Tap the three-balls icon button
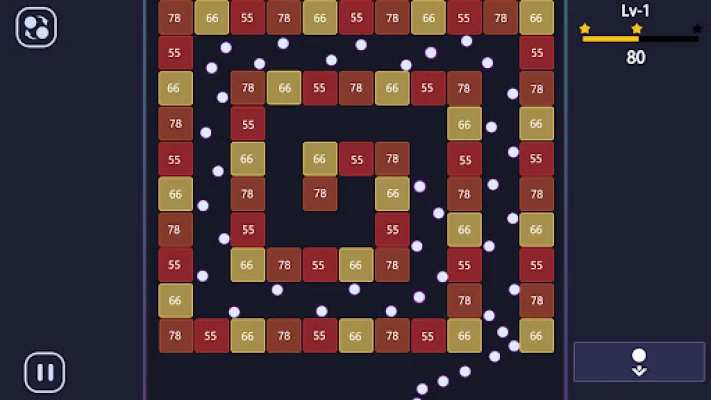This screenshot has width=711, height=400. tap(37, 27)
